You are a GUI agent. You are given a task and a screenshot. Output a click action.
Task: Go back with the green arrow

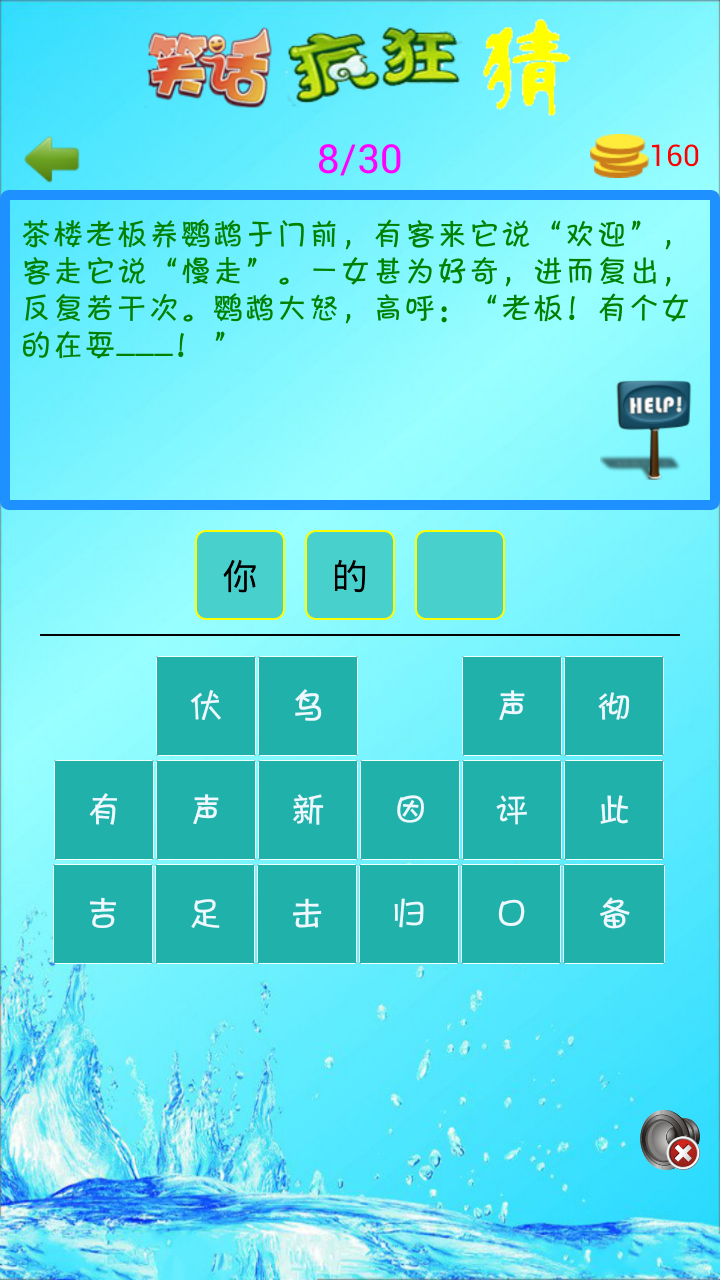[x=52, y=158]
